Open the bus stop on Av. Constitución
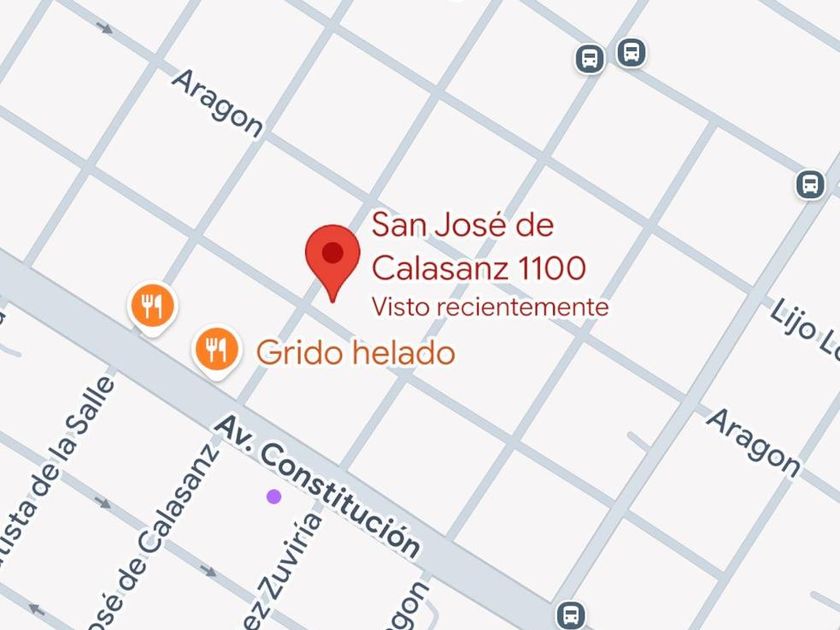 [x=571, y=614]
